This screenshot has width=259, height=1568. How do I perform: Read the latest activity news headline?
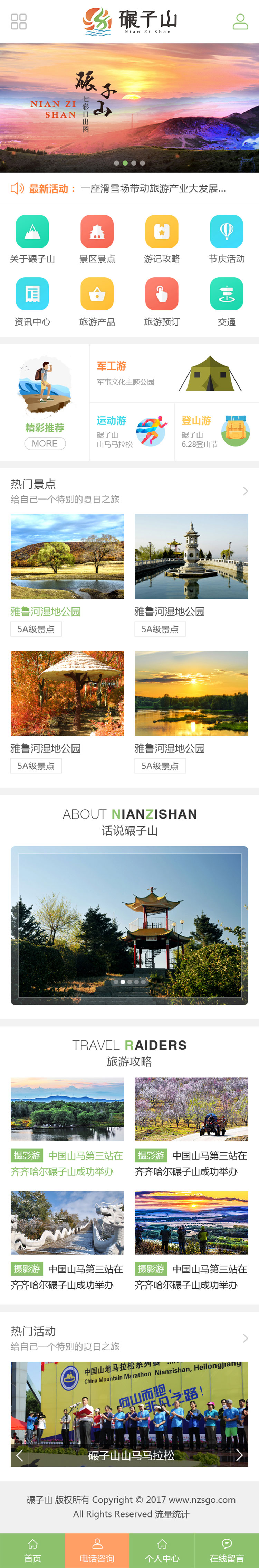pyautogui.click(x=153, y=189)
